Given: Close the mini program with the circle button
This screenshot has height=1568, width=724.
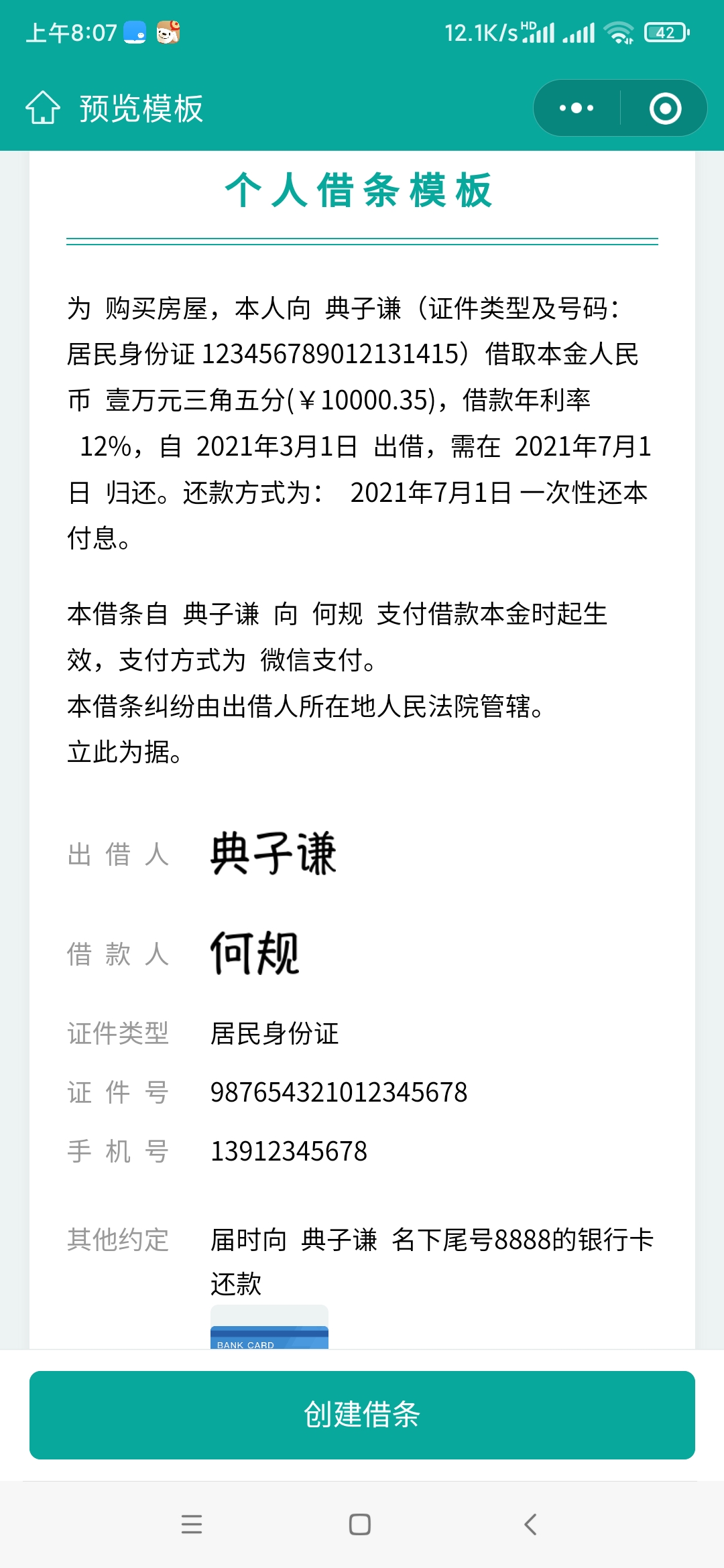Looking at the screenshot, I should pyautogui.click(x=665, y=109).
